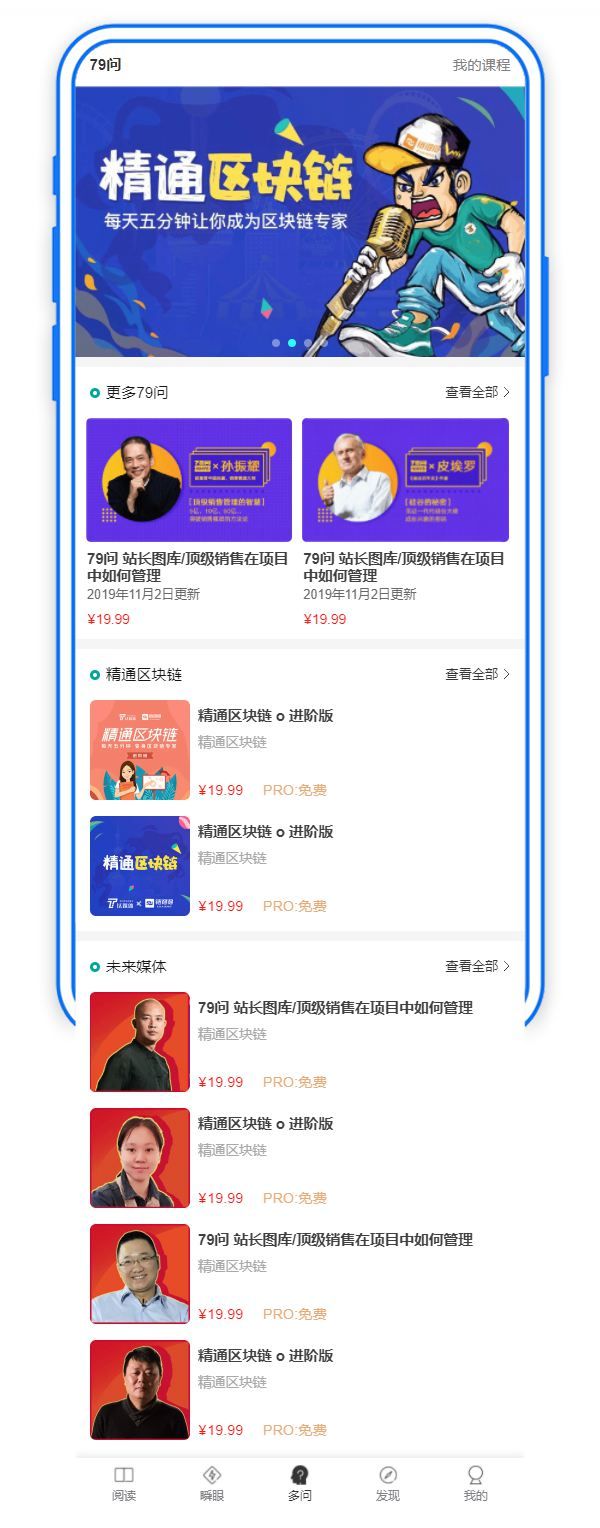600x1528 pixels.
Task: View all in the 精通区块链 section
Action: point(477,675)
